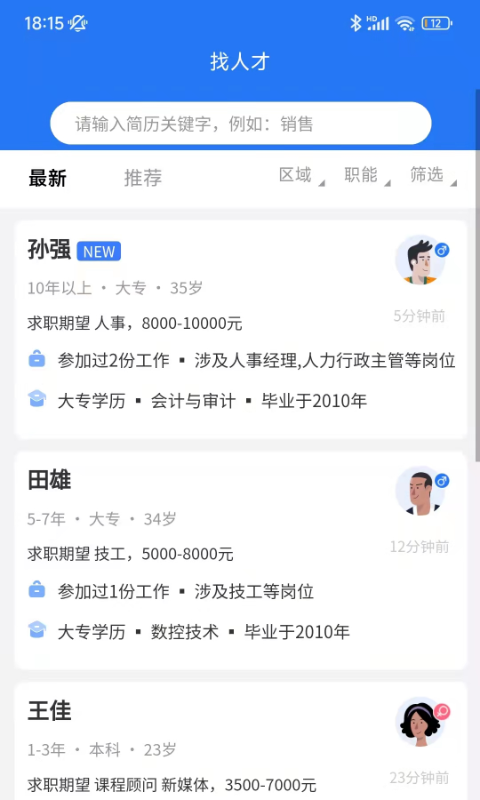Switch to the 推荐 tab
This screenshot has width=480, height=800.
[143, 178]
